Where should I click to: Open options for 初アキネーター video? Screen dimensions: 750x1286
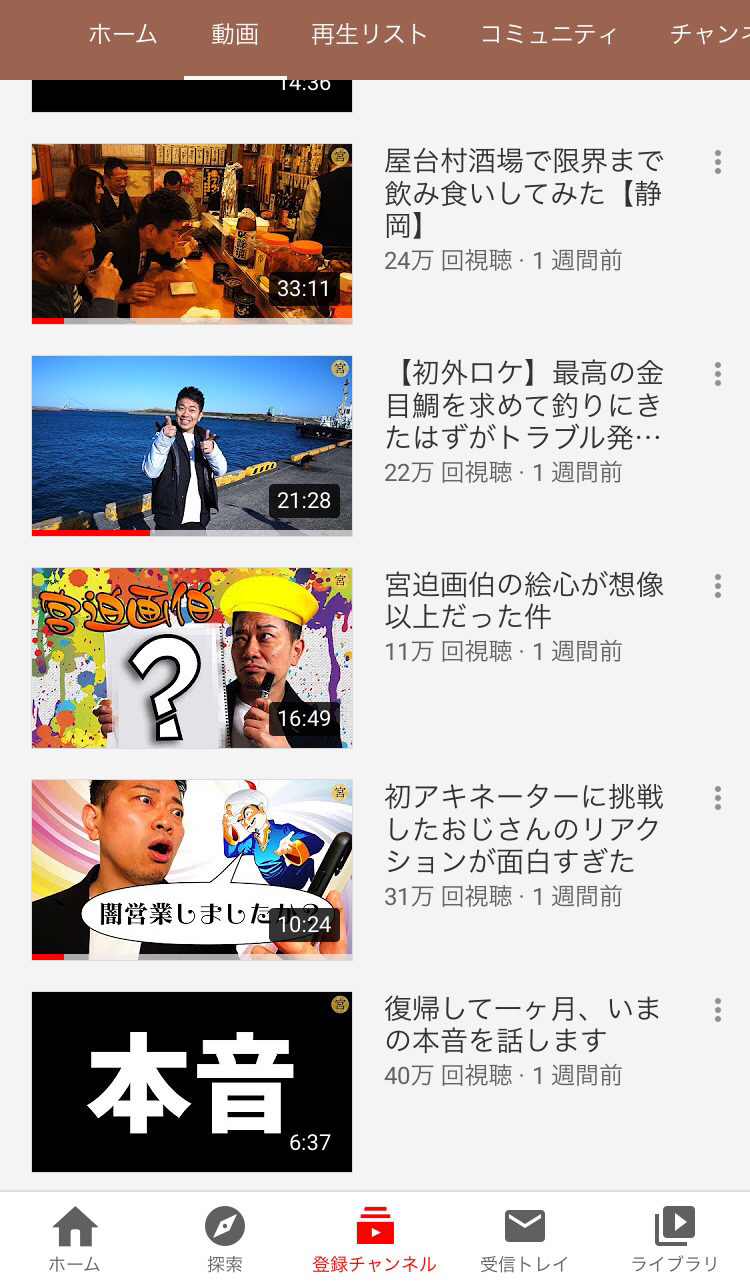coord(717,799)
